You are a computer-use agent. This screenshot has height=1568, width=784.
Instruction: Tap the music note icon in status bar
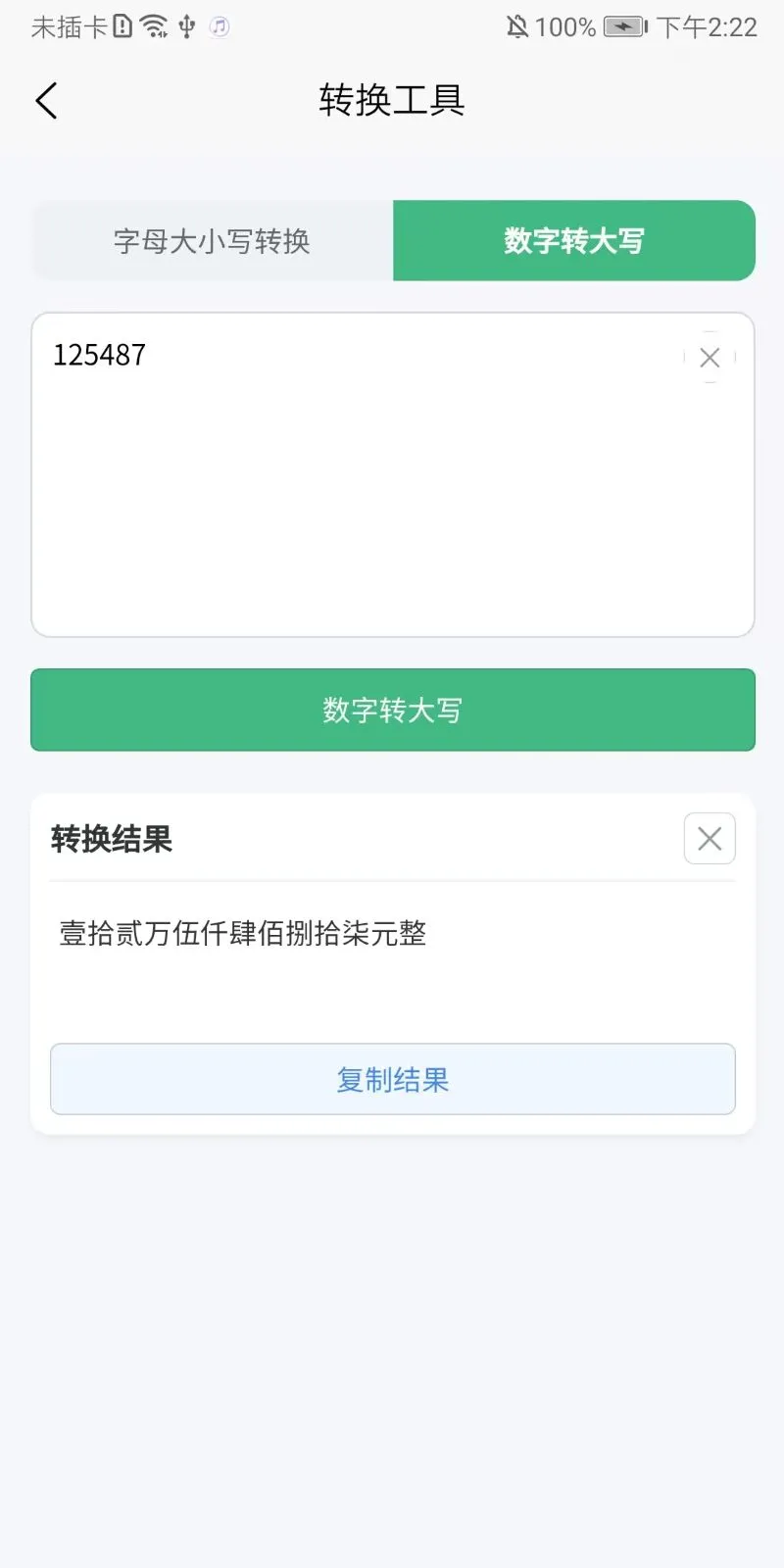(x=218, y=26)
